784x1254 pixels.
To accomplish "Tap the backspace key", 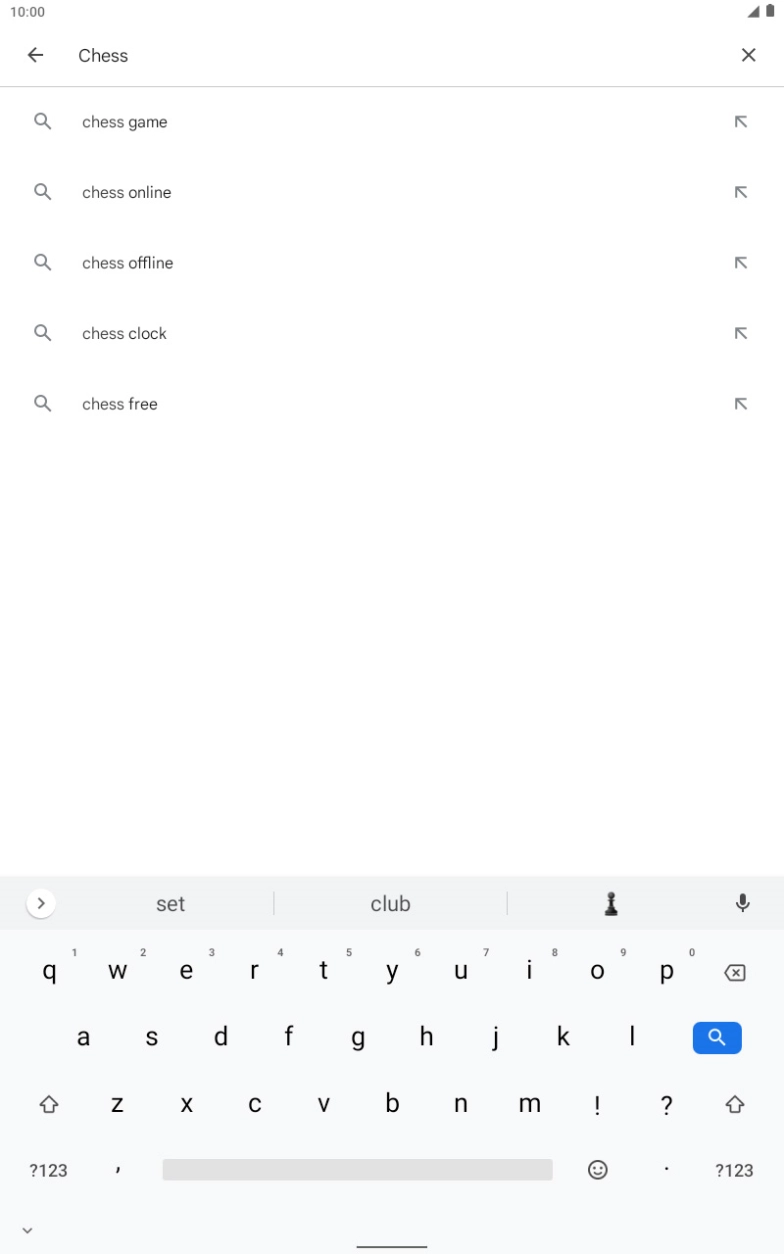I will [733, 970].
